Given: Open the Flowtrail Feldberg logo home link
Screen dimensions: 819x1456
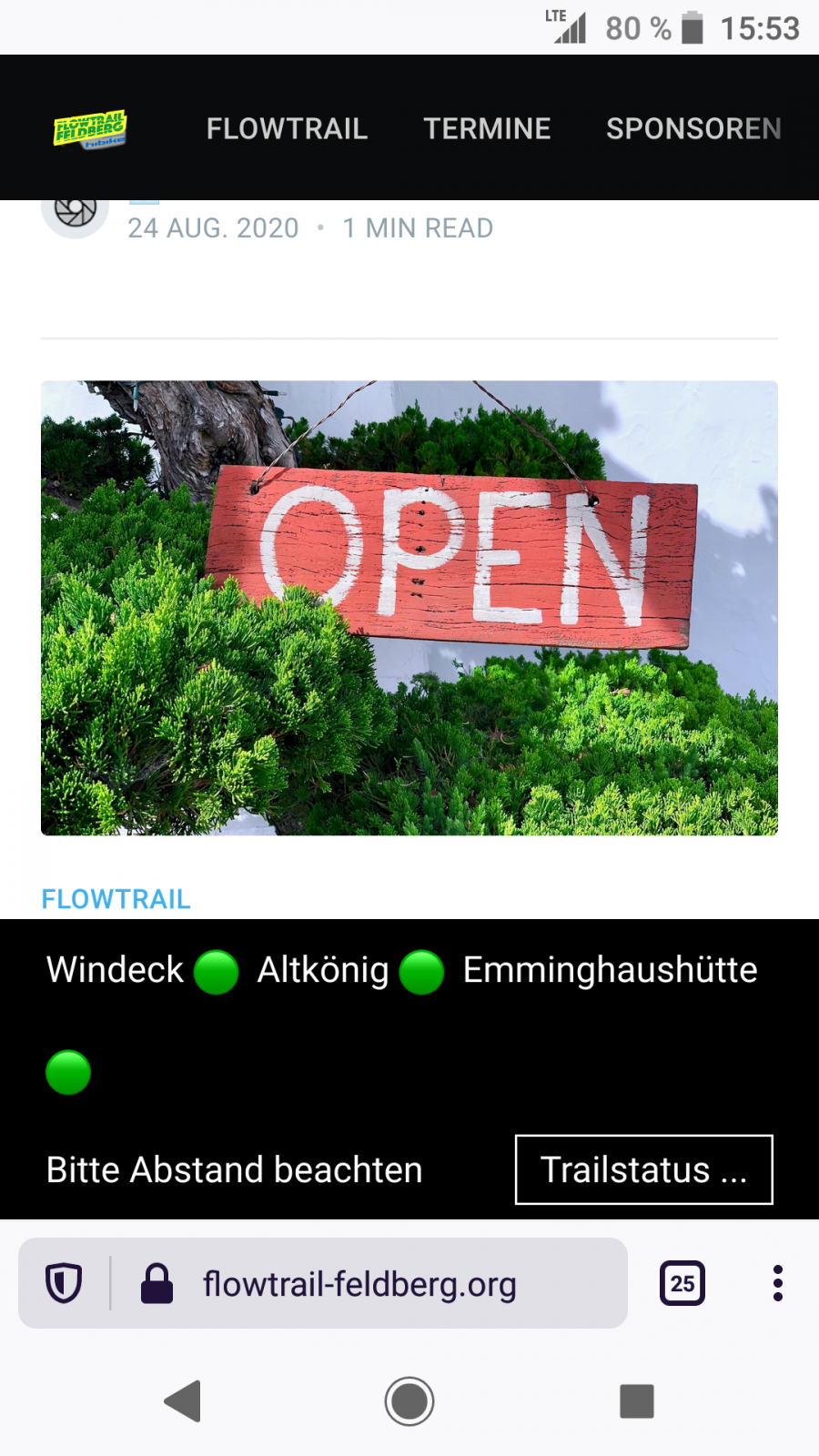Looking at the screenshot, I should [x=89, y=129].
